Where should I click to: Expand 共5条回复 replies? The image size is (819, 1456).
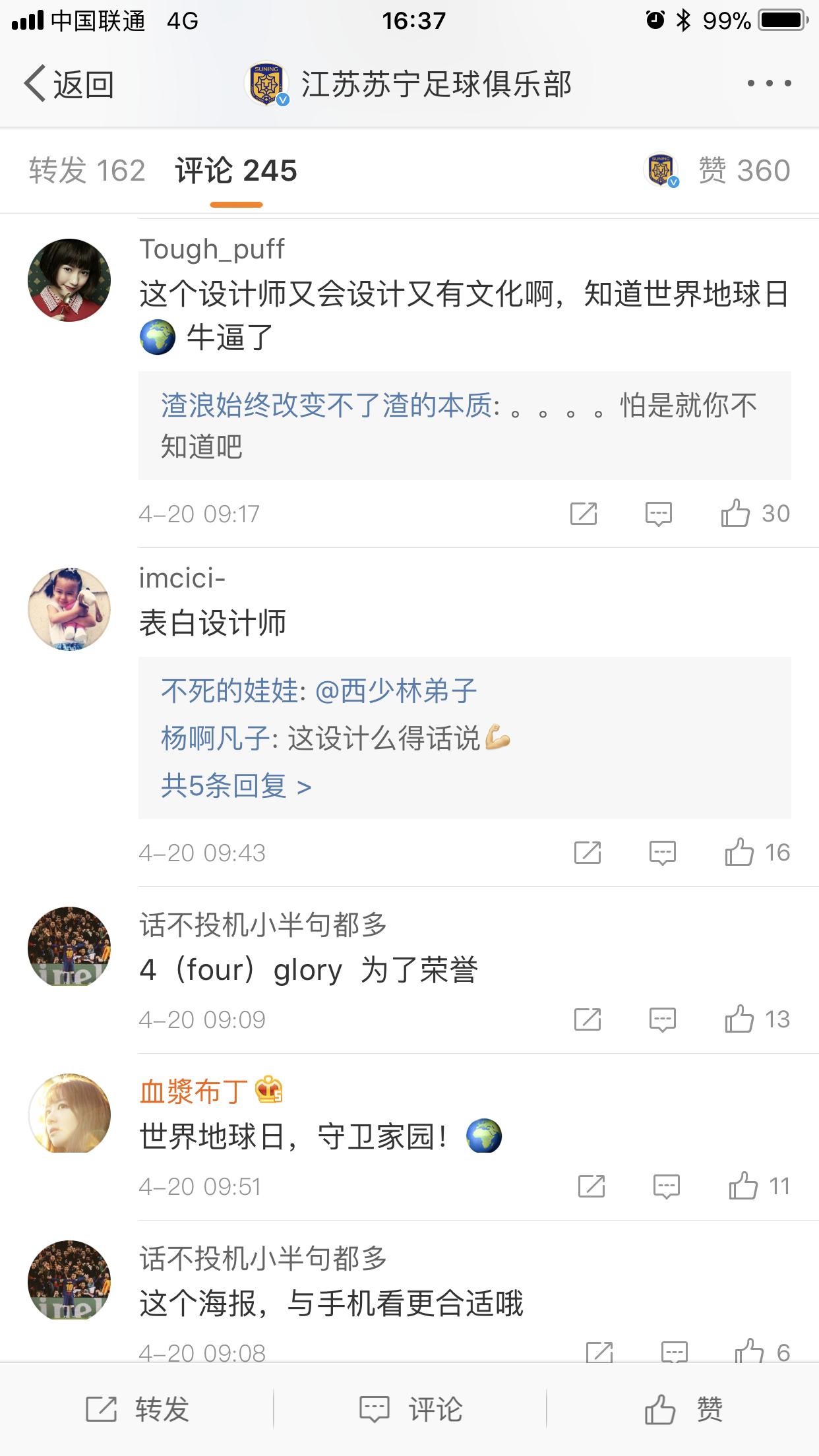[x=236, y=786]
